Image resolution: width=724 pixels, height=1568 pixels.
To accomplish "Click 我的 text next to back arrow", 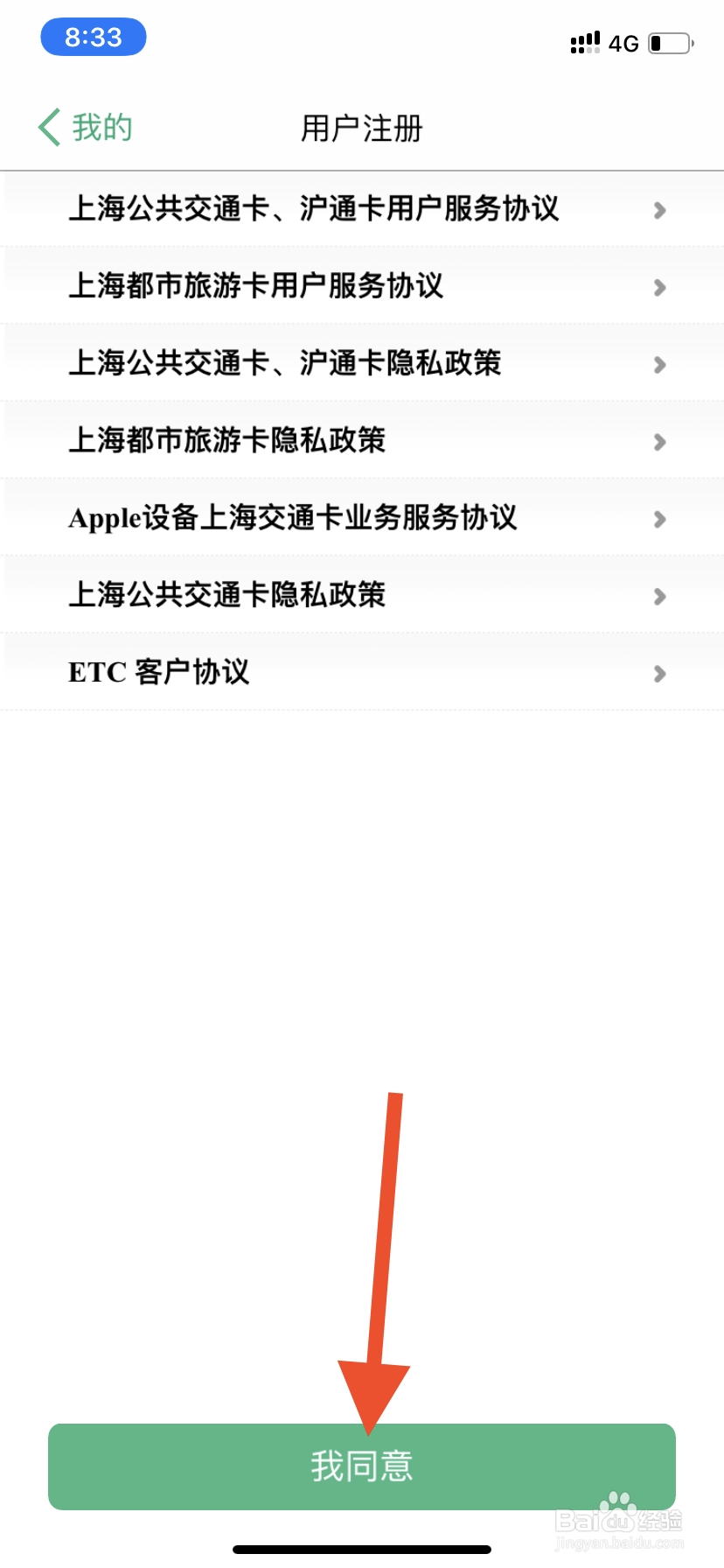I will click(x=96, y=127).
